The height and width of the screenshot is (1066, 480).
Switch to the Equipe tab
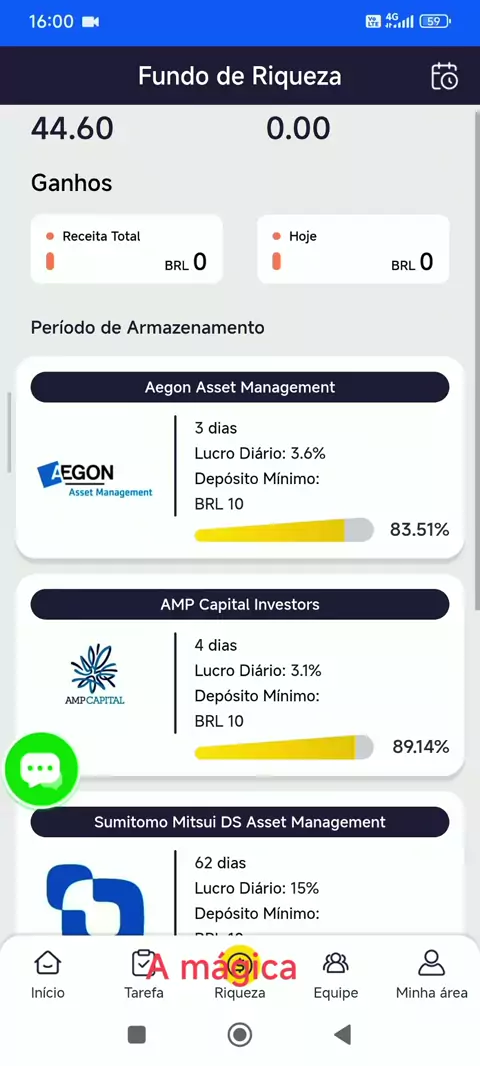coord(335,975)
